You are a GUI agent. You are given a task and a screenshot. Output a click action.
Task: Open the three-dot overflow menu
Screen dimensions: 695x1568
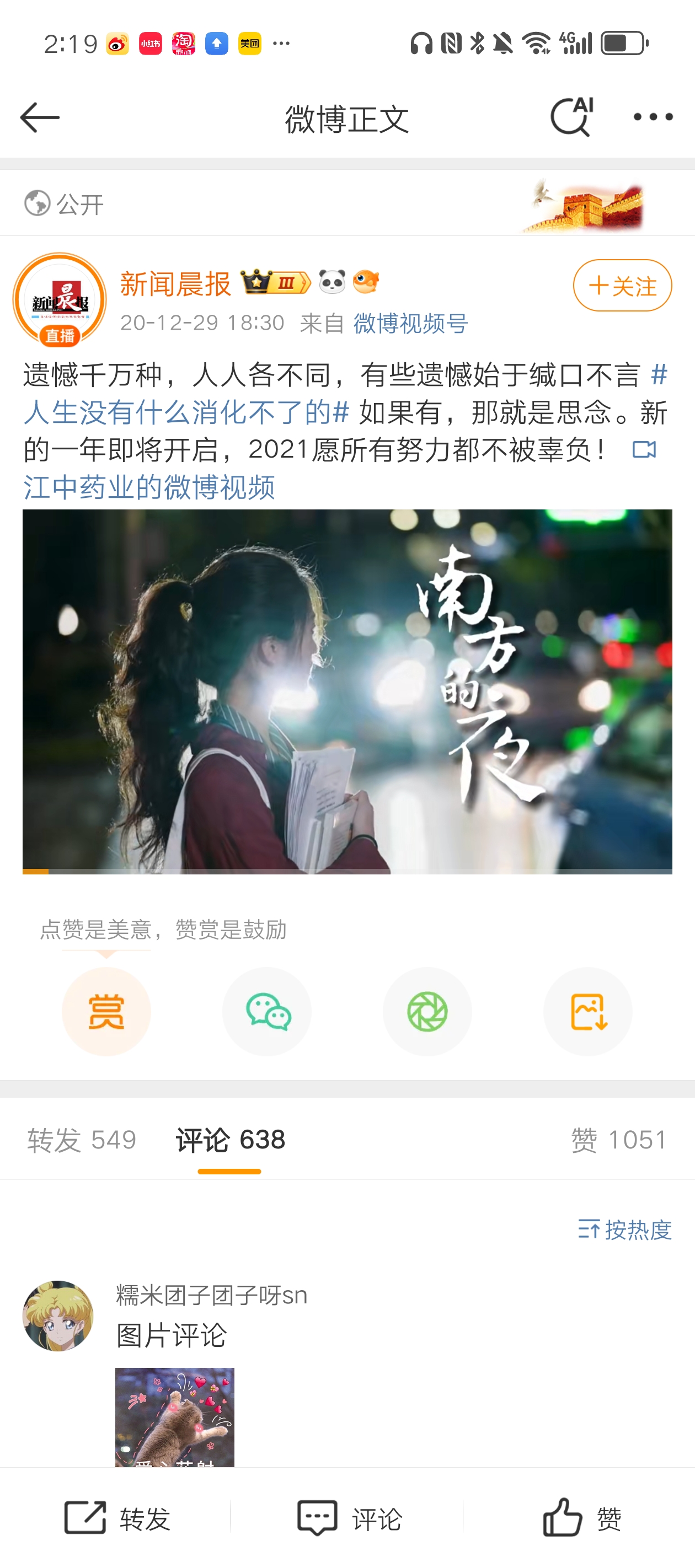coord(653,117)
